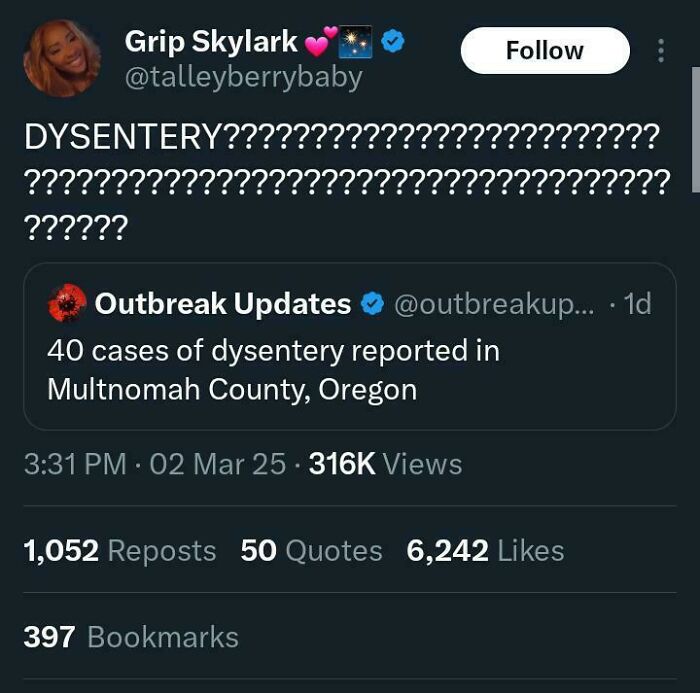Open the tweet's overflow menu
This screenshot has height=693, width=700.
(660, 50)
